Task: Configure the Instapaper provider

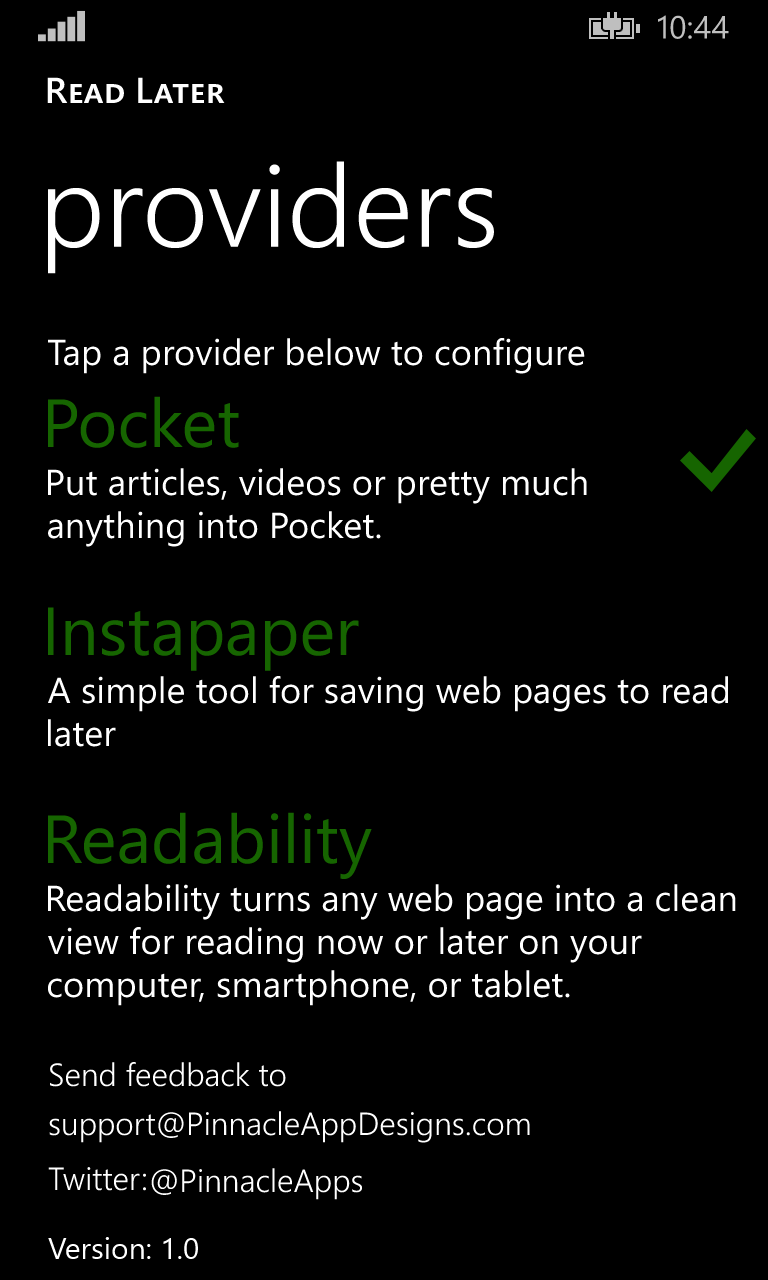Action: point(202,633)
